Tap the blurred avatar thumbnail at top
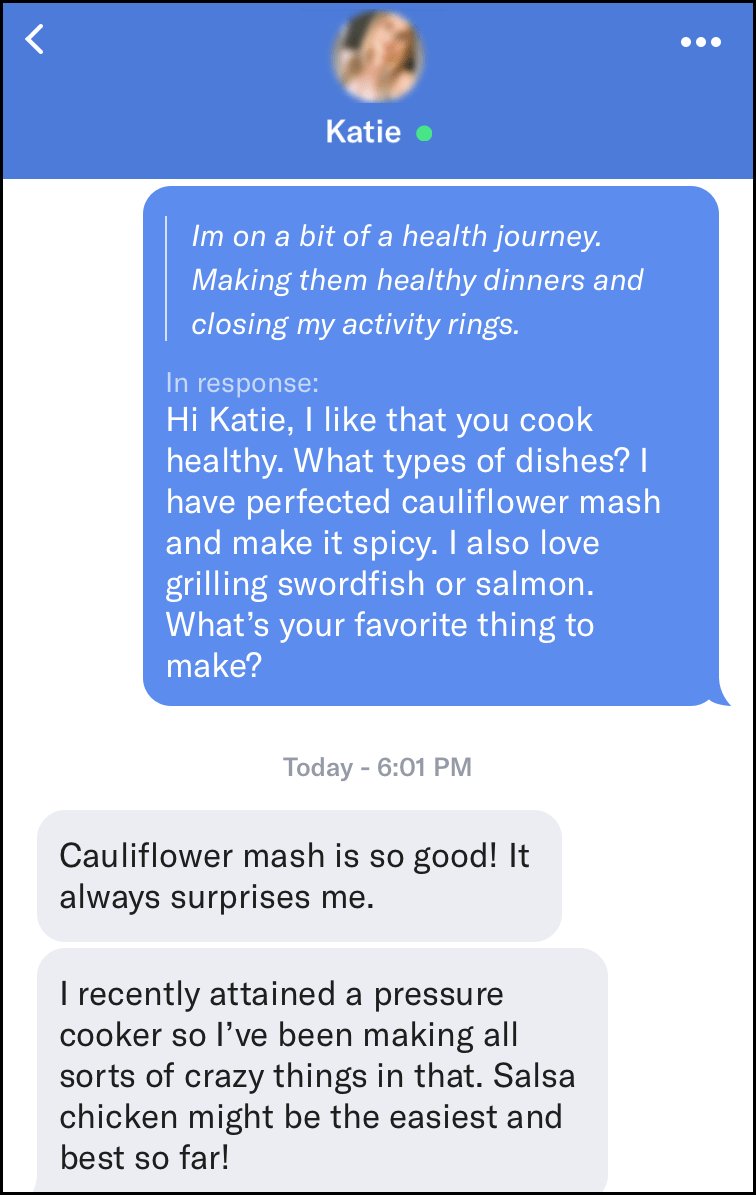 (378, 57)
